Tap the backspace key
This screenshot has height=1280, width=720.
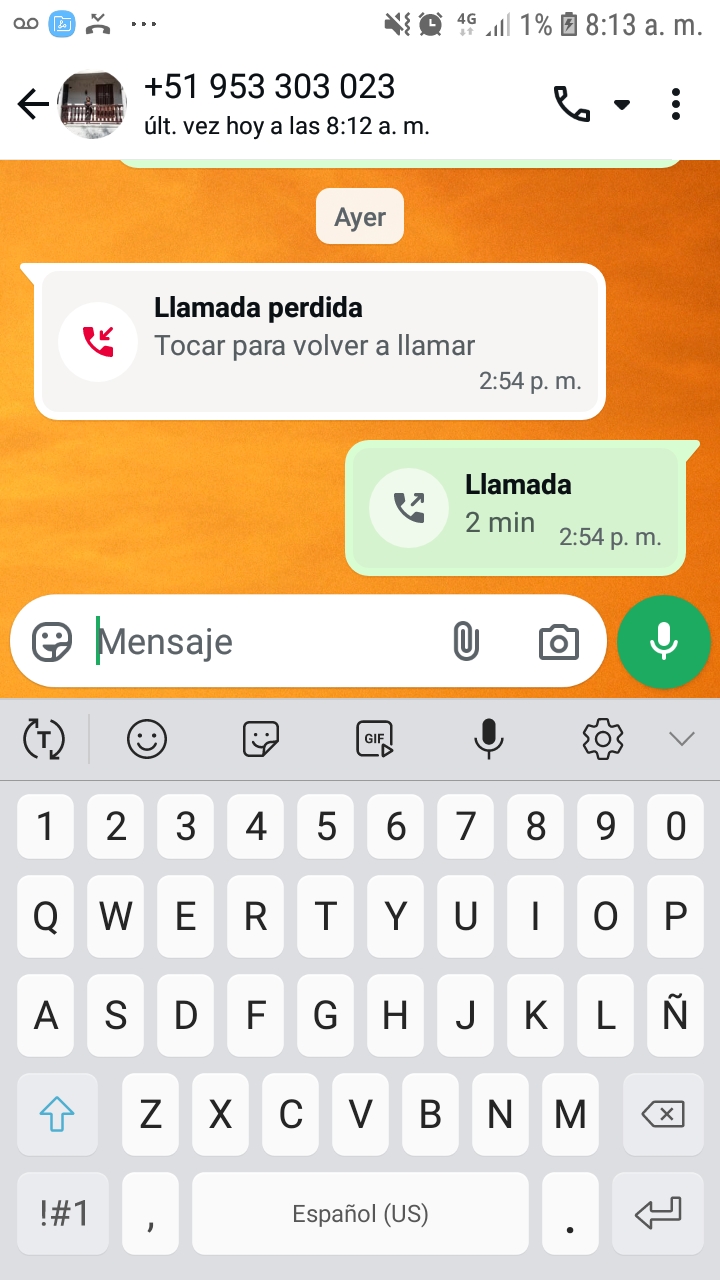click(663, 1114)
